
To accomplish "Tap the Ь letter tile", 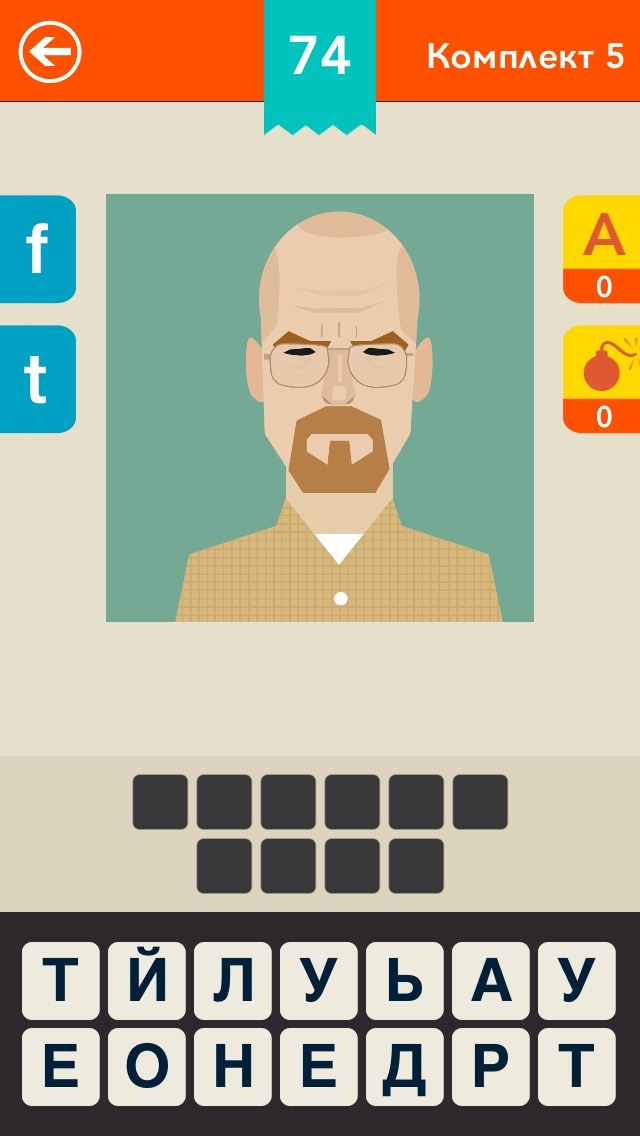I will tap(405, 980).
